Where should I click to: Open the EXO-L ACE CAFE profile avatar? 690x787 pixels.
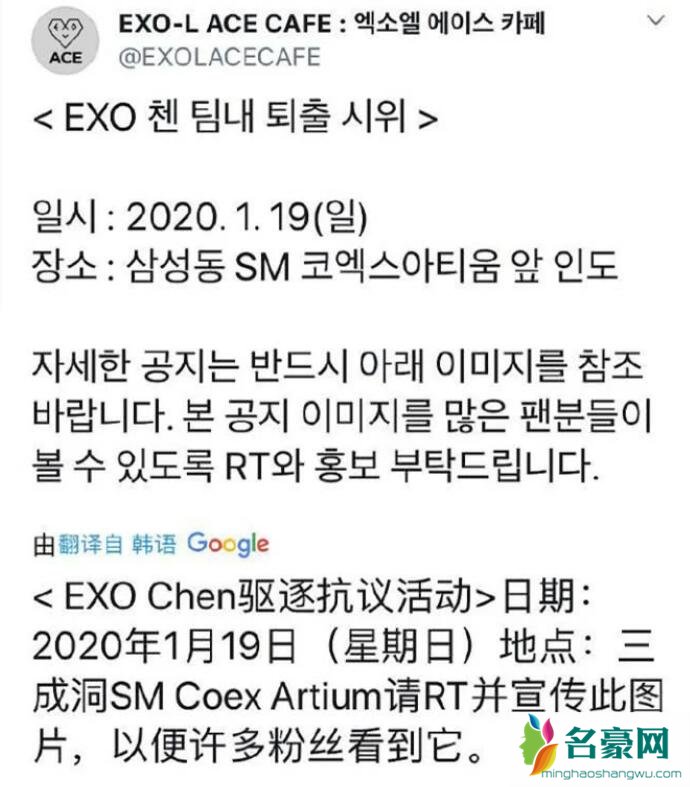coord(64,43)
